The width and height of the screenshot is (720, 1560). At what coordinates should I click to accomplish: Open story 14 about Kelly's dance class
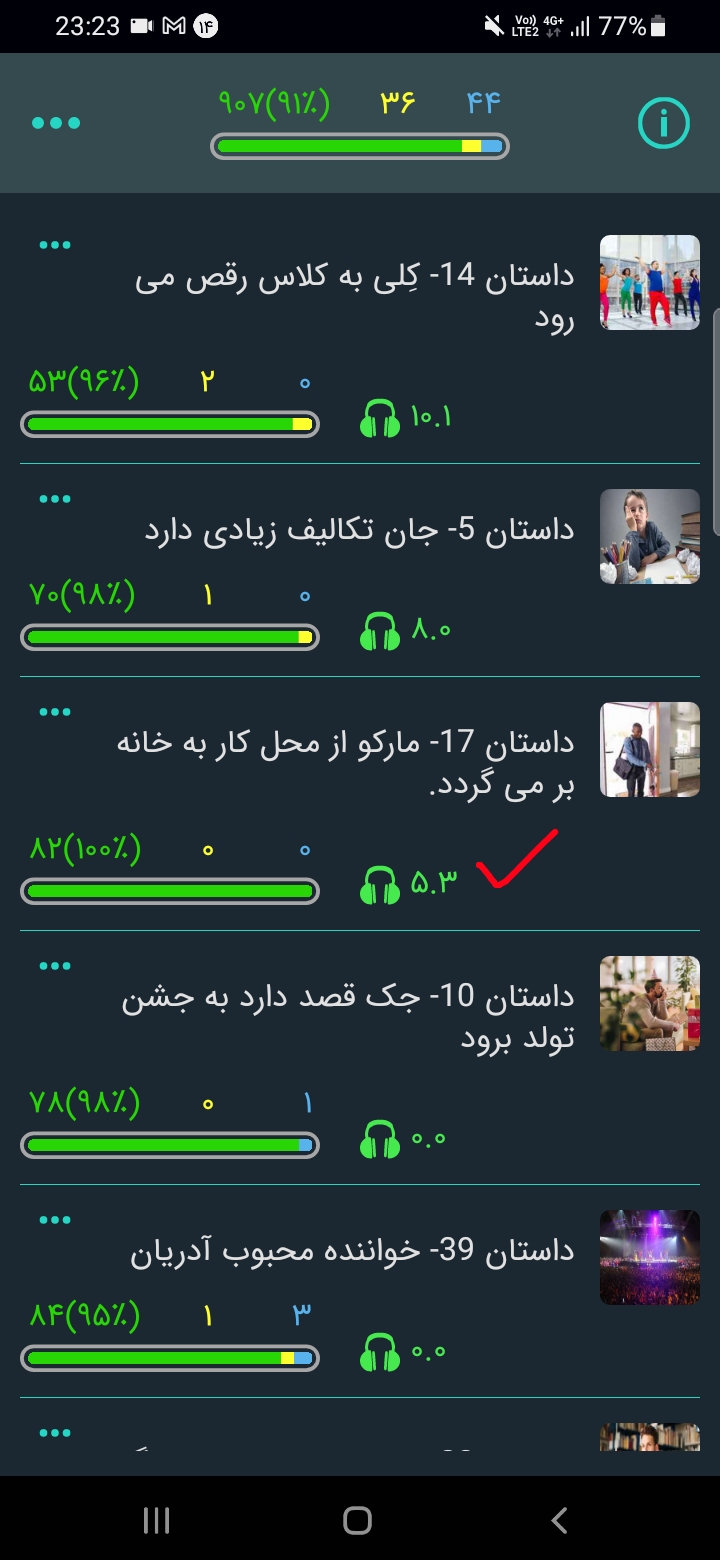click(x=355, y=298)
